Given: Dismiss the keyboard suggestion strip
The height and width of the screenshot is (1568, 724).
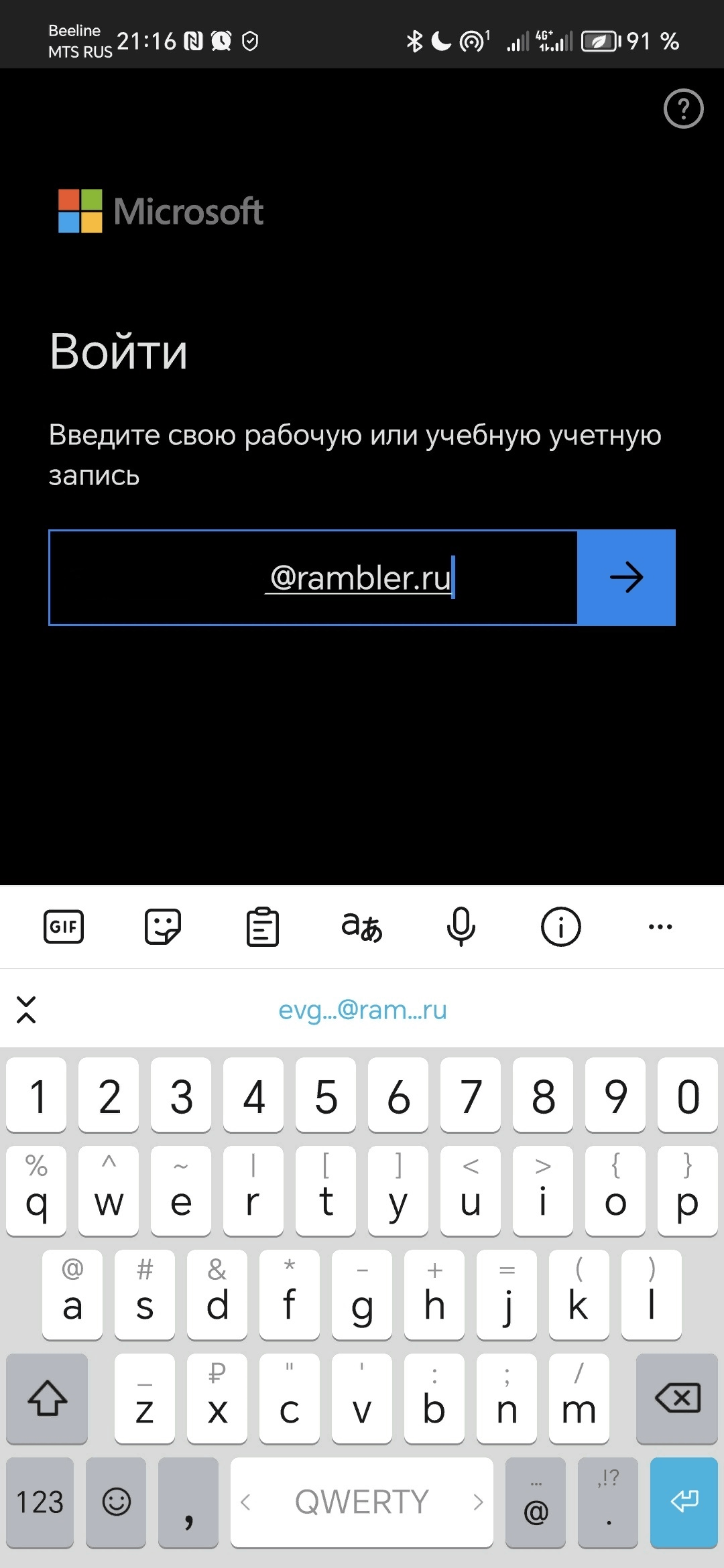Looking at the screenshot, I should coord(26,1010).
